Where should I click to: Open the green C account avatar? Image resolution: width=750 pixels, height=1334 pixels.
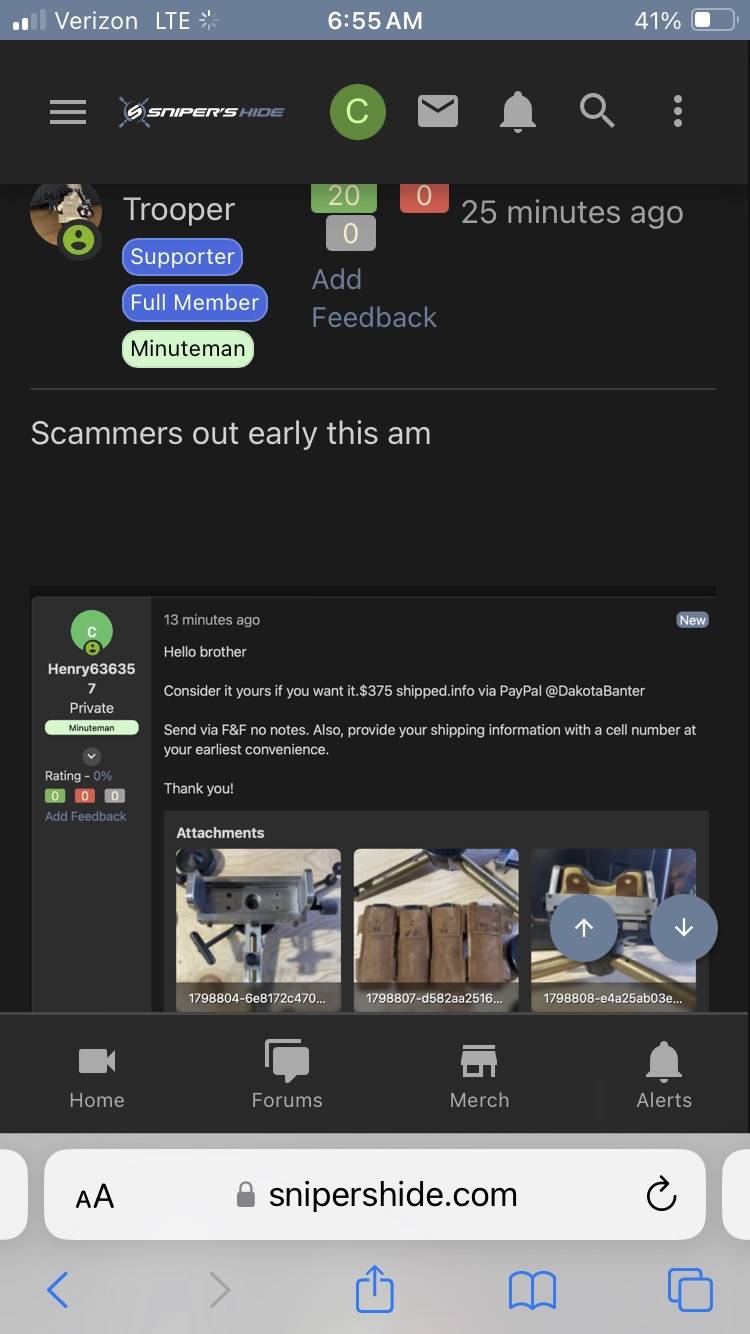357,112
